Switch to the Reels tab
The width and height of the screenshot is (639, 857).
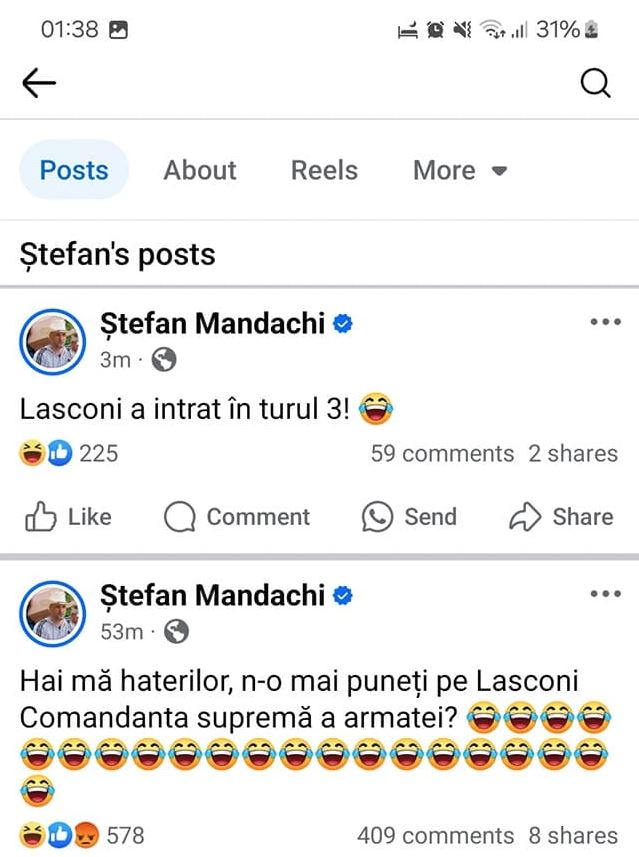324,170
